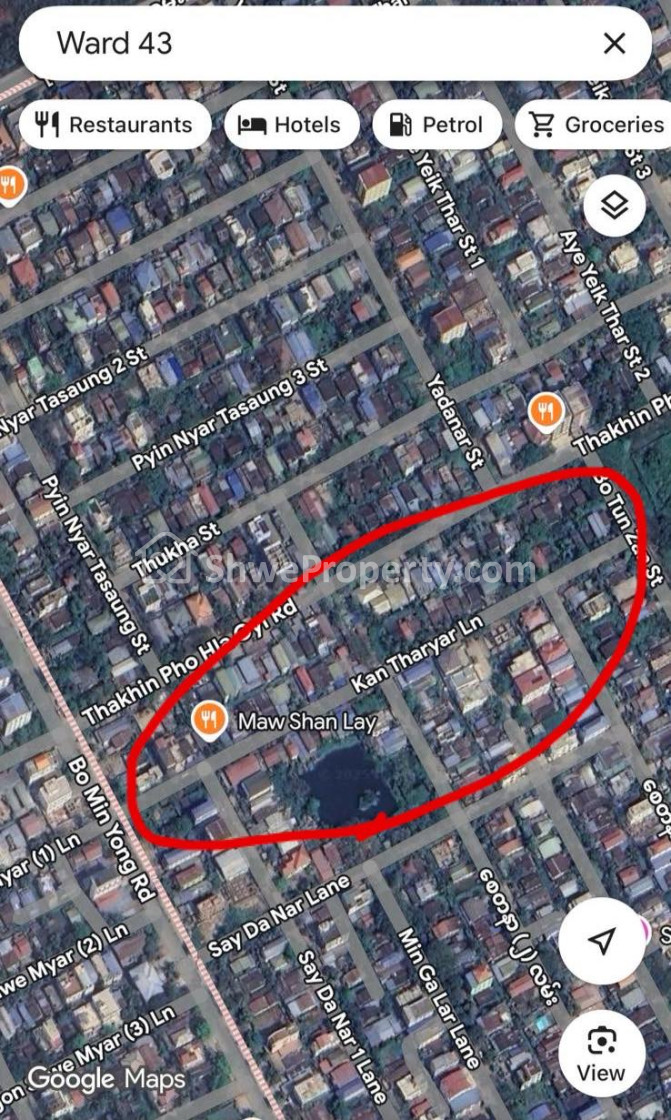Image resolution: width=671 pixels, height=1120 pixels.
Task: Clear the Ward 43 search
Action: pos(615,44)
